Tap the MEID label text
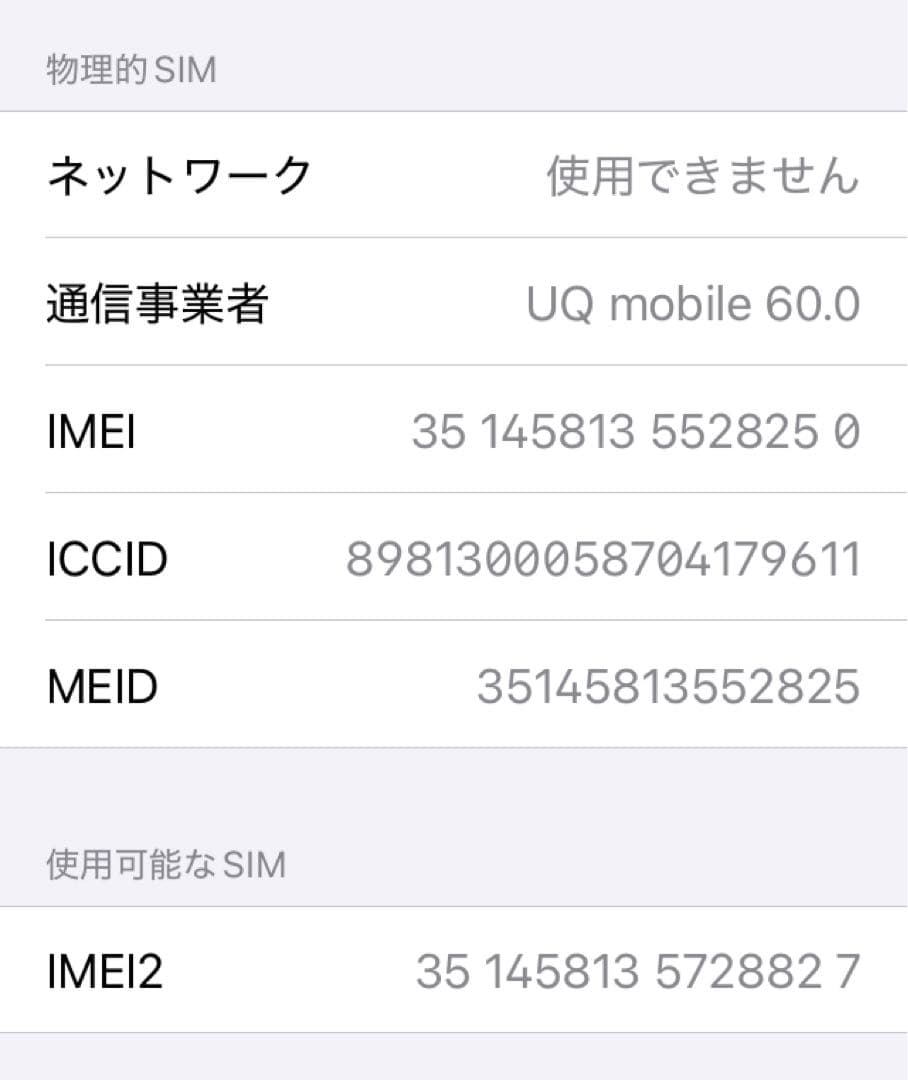The width and height of the screenshot is (908, 1080). click(103, 686)
